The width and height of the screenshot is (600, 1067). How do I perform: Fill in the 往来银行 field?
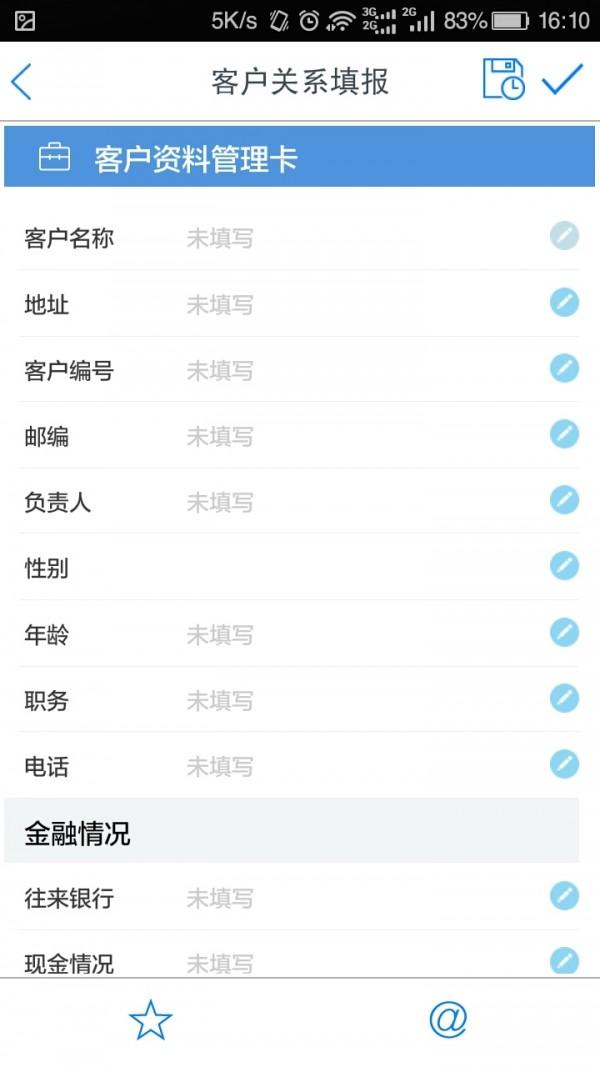coord(564,896)
